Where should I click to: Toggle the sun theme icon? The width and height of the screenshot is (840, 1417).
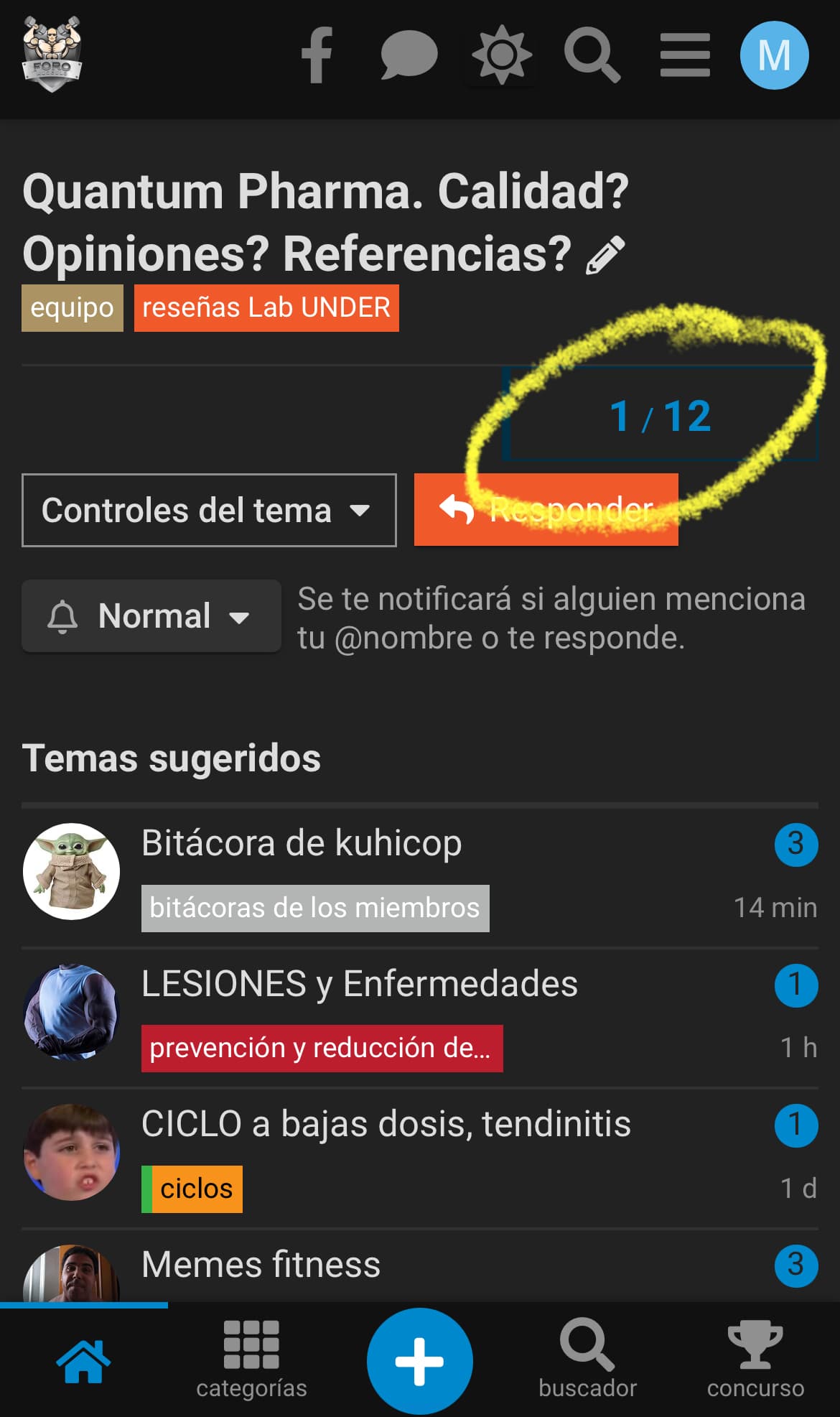pos(502,55)
